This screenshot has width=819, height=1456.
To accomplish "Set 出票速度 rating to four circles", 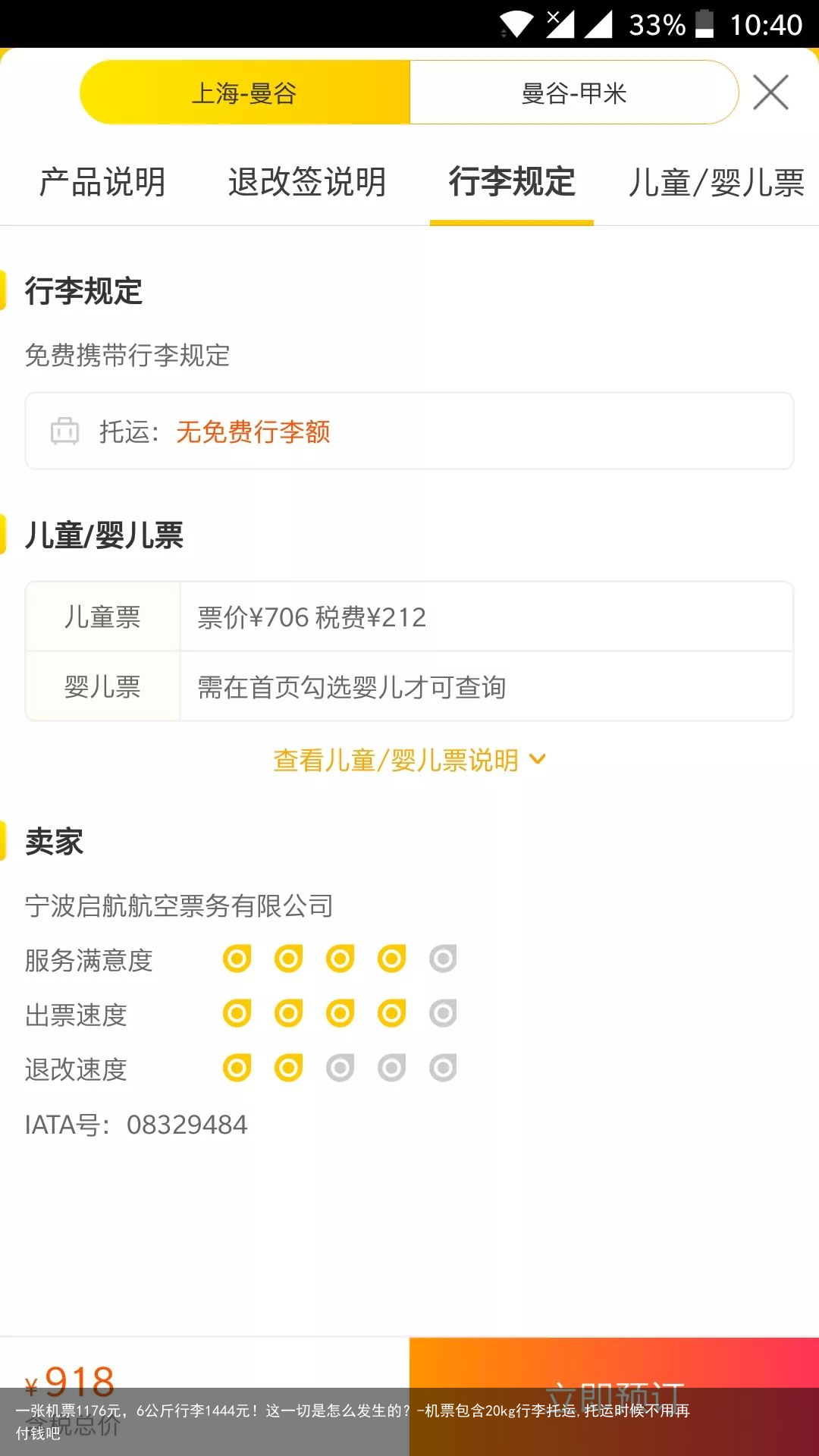I will tap(391, 1012).
